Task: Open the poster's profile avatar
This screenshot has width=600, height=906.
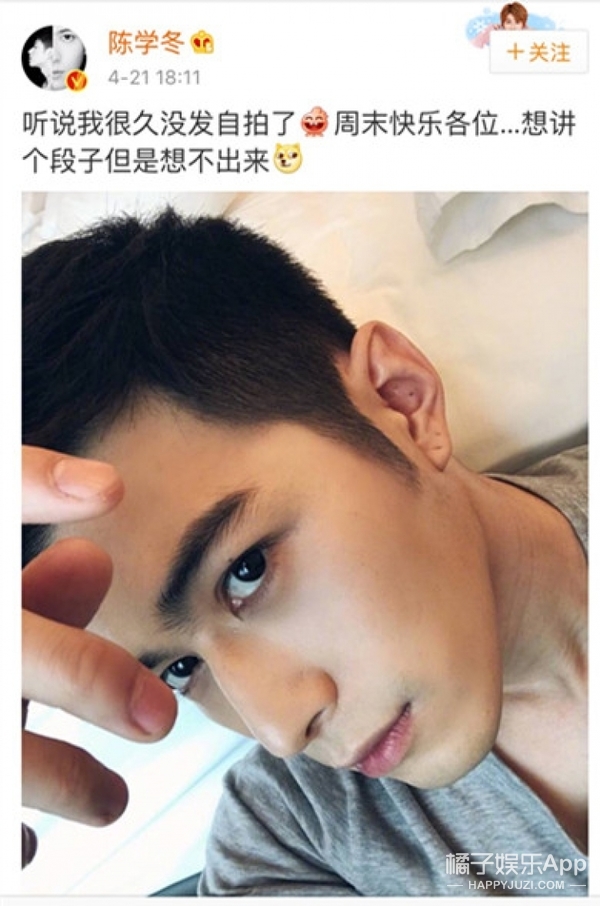Action: coord(54,58)
